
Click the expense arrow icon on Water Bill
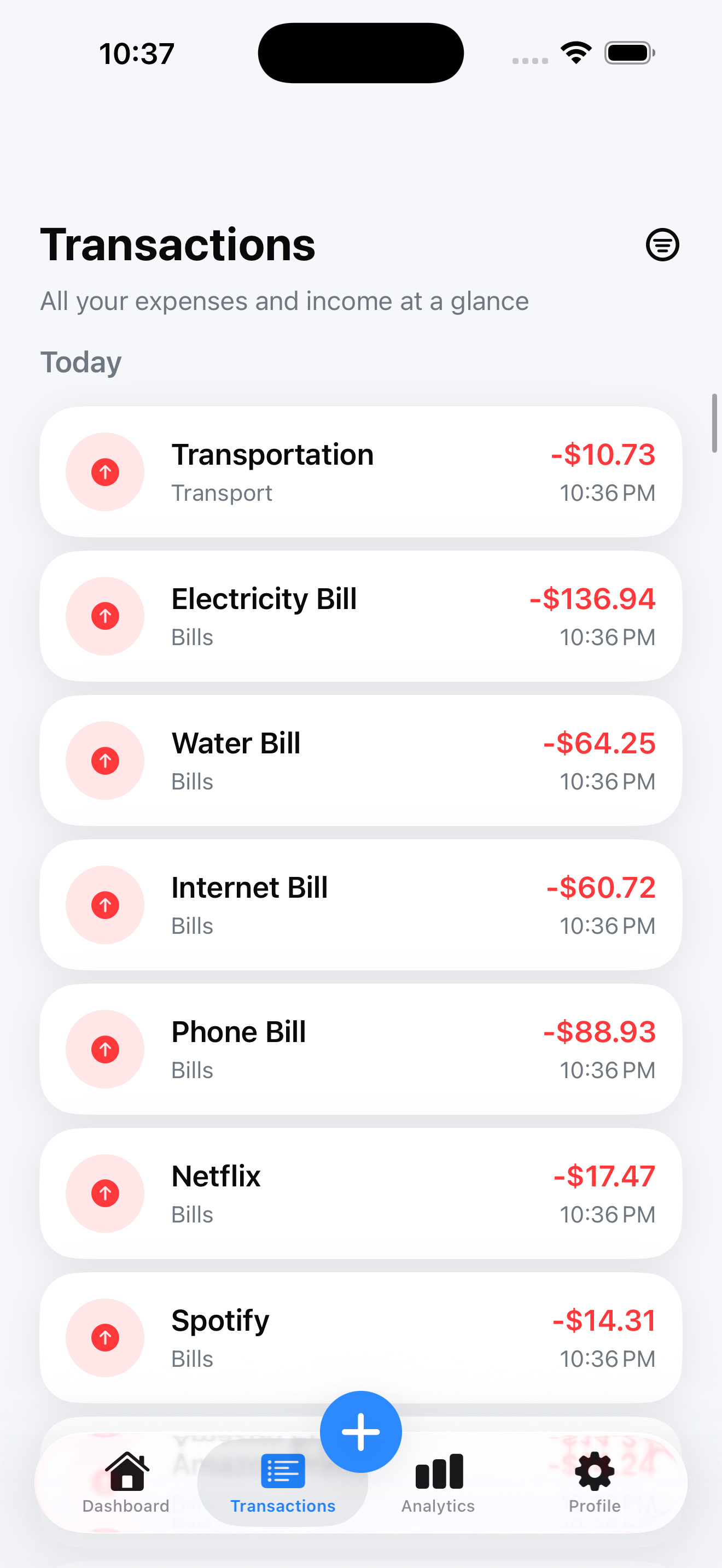[x=104, y=760]
